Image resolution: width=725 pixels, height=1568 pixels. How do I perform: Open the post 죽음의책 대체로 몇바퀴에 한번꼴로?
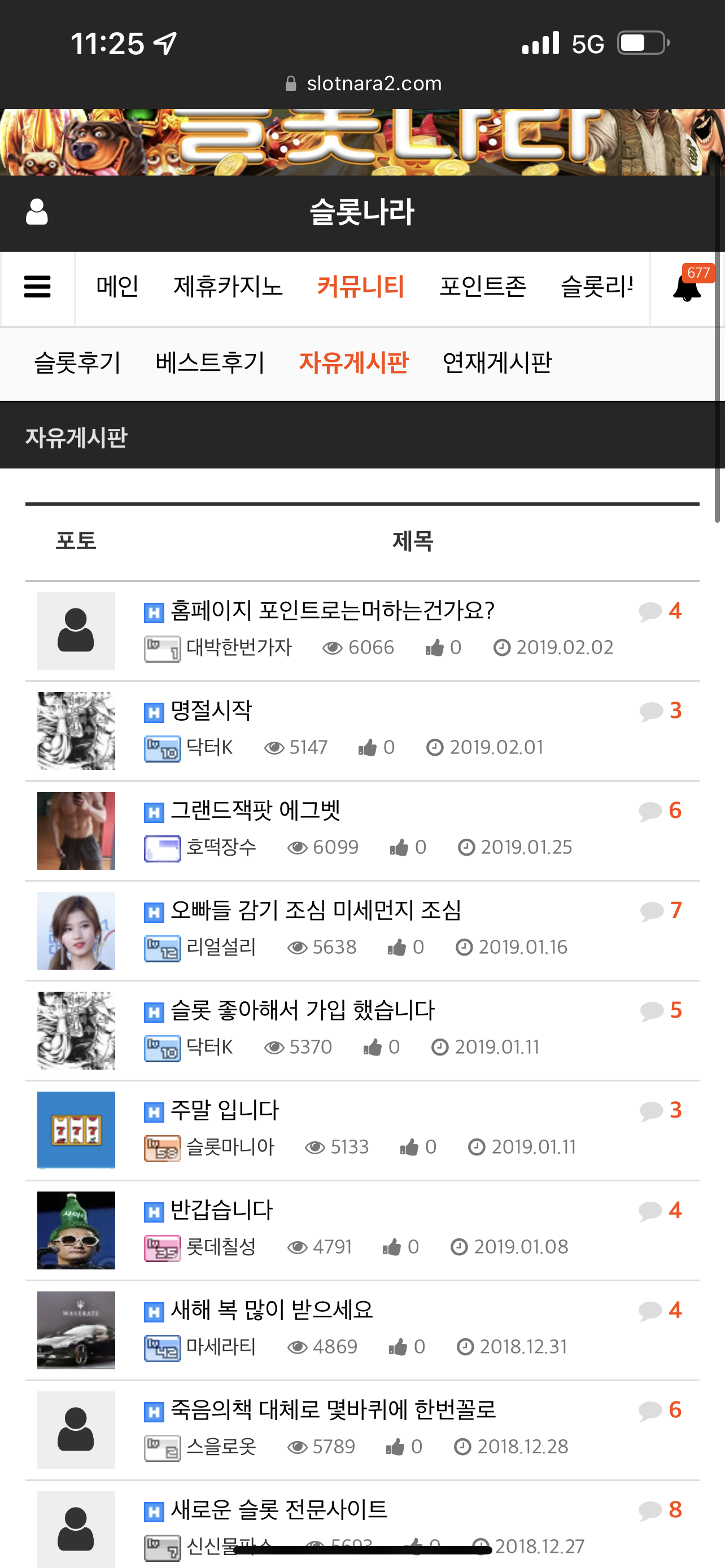coord(334,1409)
